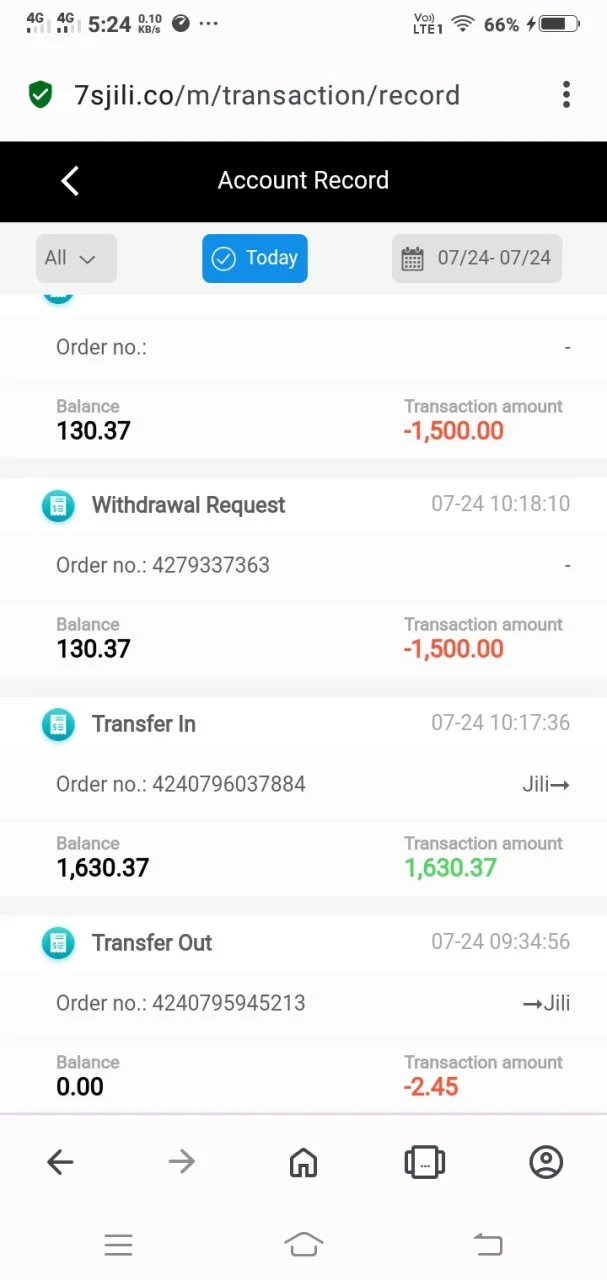
Task: Open the browser profile icon
Action: (546, 1162)
